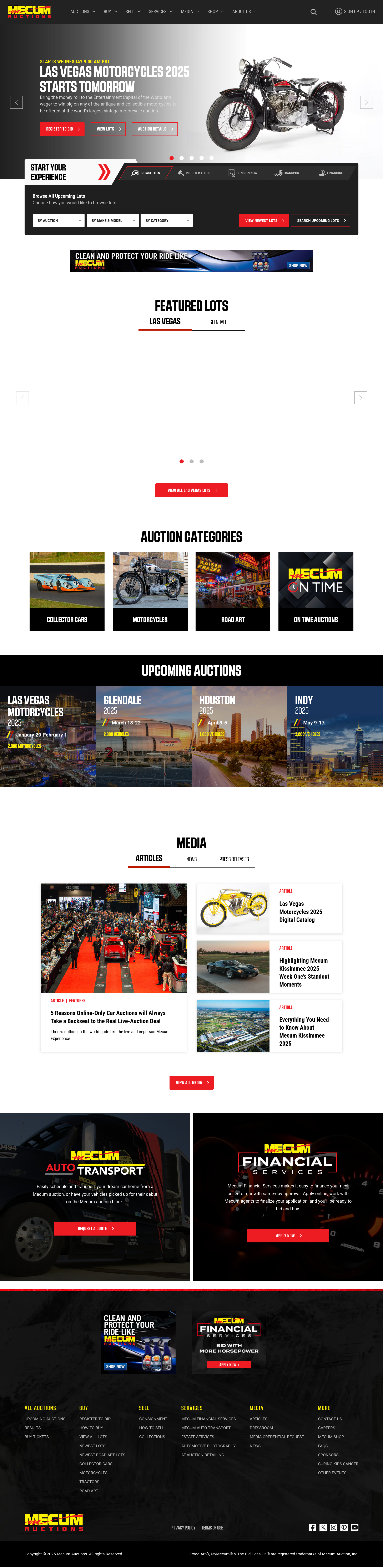Switch to Press Releases media tab
The height and width of the screenshot is (1568, 383).
pyautogui.click(x=234, y=859)
